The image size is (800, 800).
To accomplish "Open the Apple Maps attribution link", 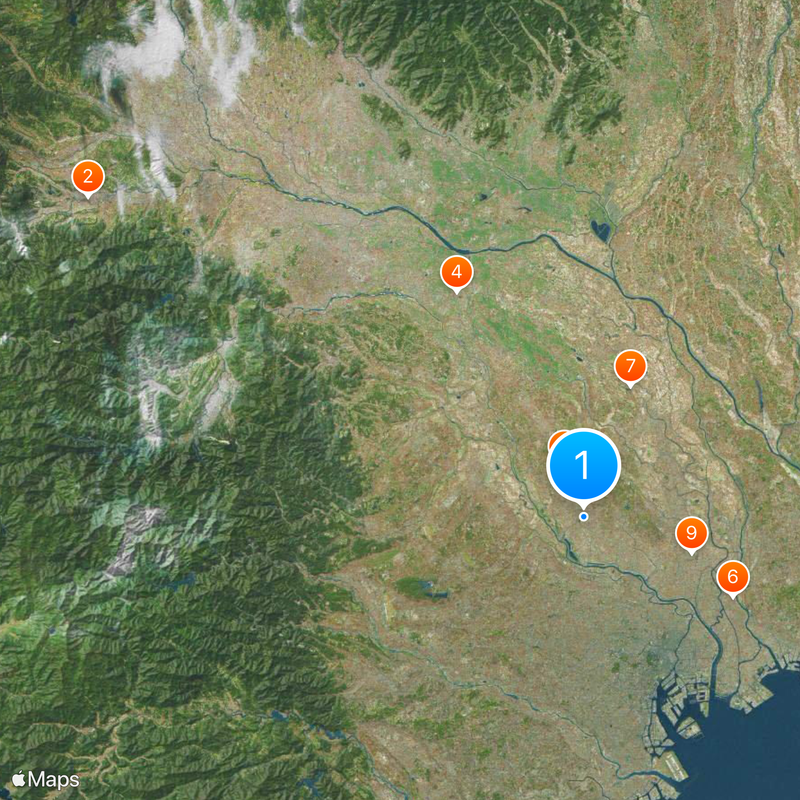I will click(x=46, y=779).
